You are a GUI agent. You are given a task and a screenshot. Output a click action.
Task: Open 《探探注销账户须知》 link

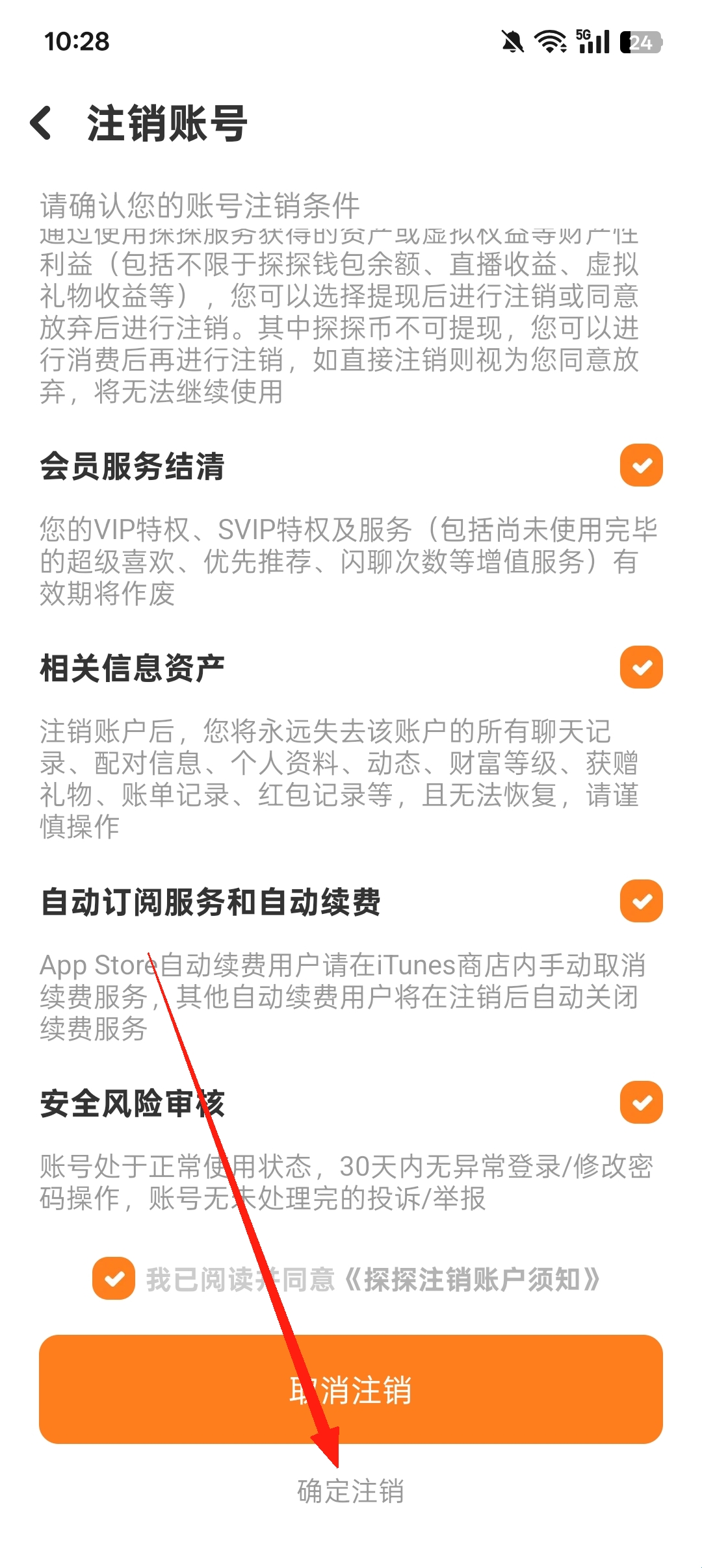pos(472,1280)
